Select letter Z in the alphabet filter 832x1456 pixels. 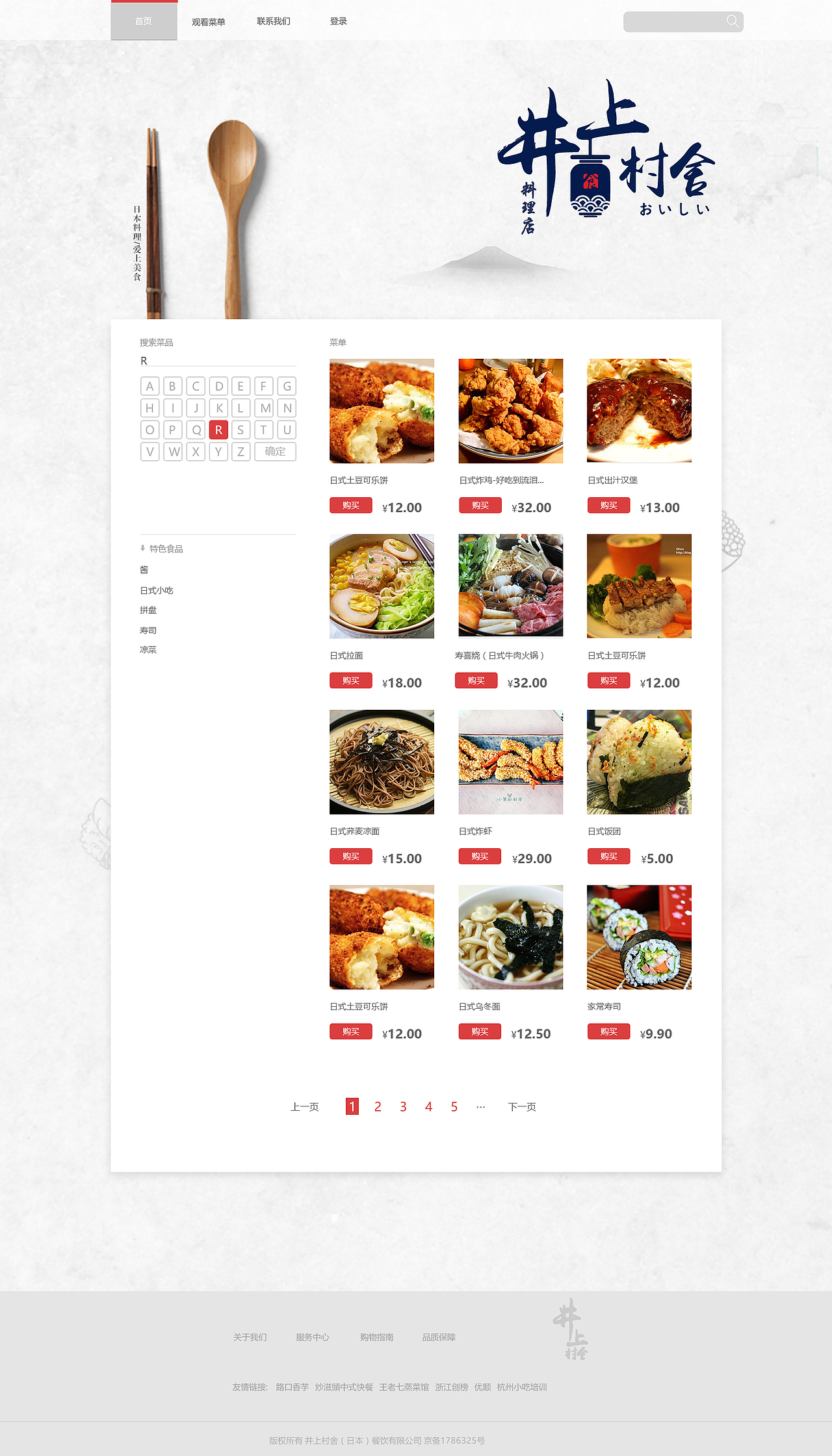point(240,451)
